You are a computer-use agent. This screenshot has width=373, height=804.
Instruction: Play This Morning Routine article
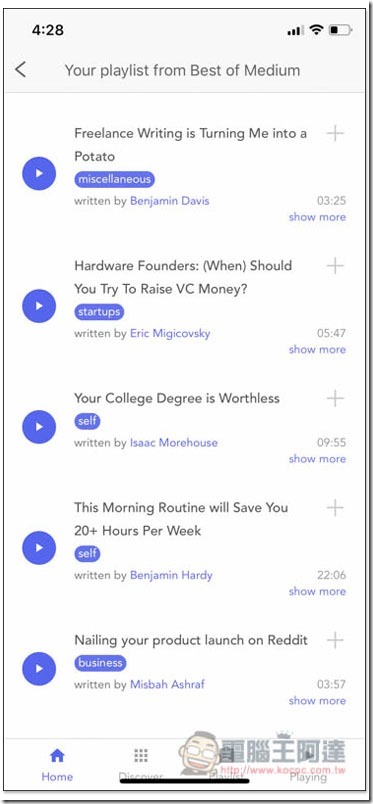tap(39, 548)
